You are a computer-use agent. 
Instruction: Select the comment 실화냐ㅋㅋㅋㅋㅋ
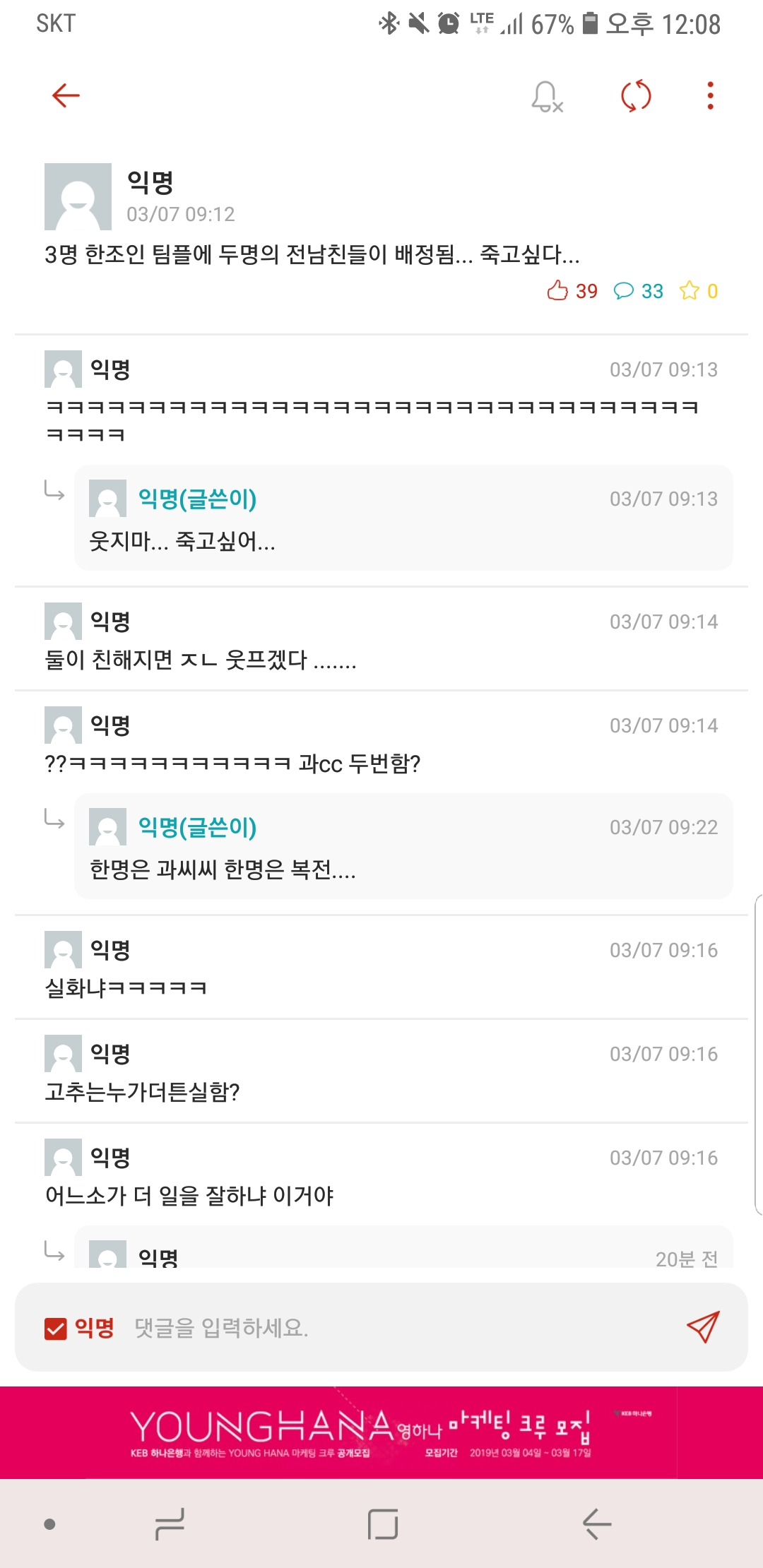click(127, 988)
